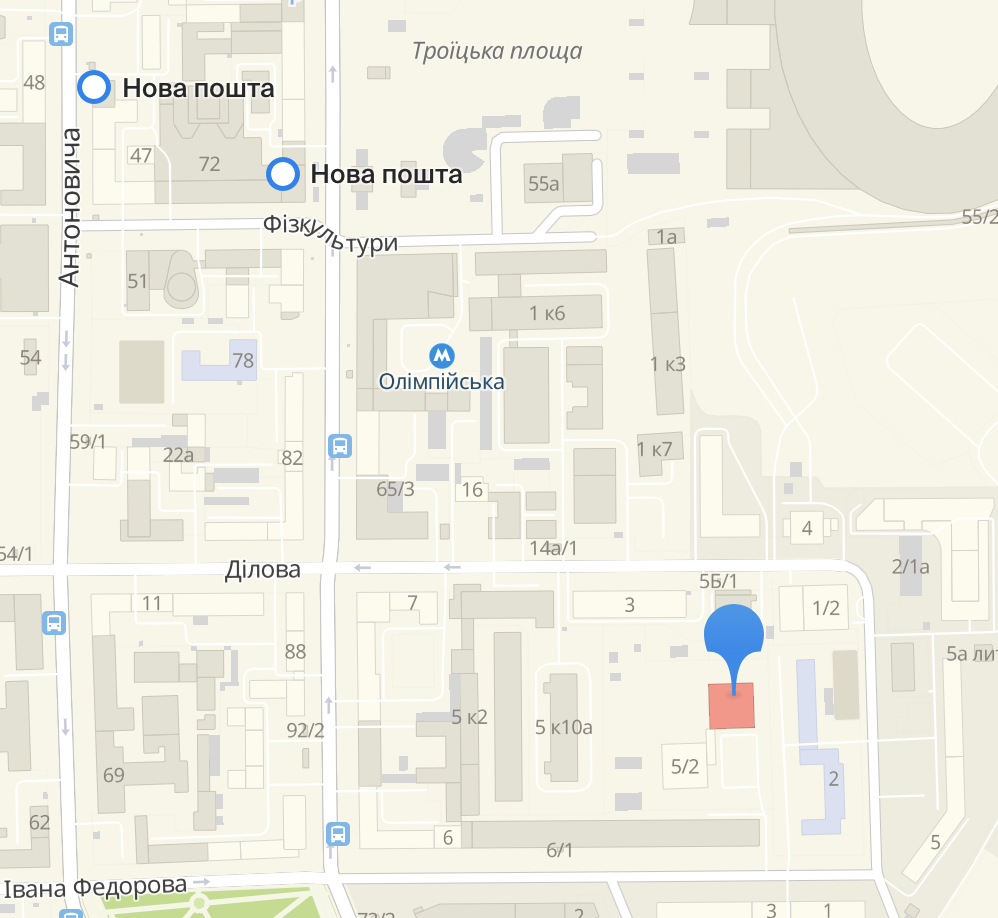Open the bus stop next to building 82
998x918 pixels.
tap(340, 445)
